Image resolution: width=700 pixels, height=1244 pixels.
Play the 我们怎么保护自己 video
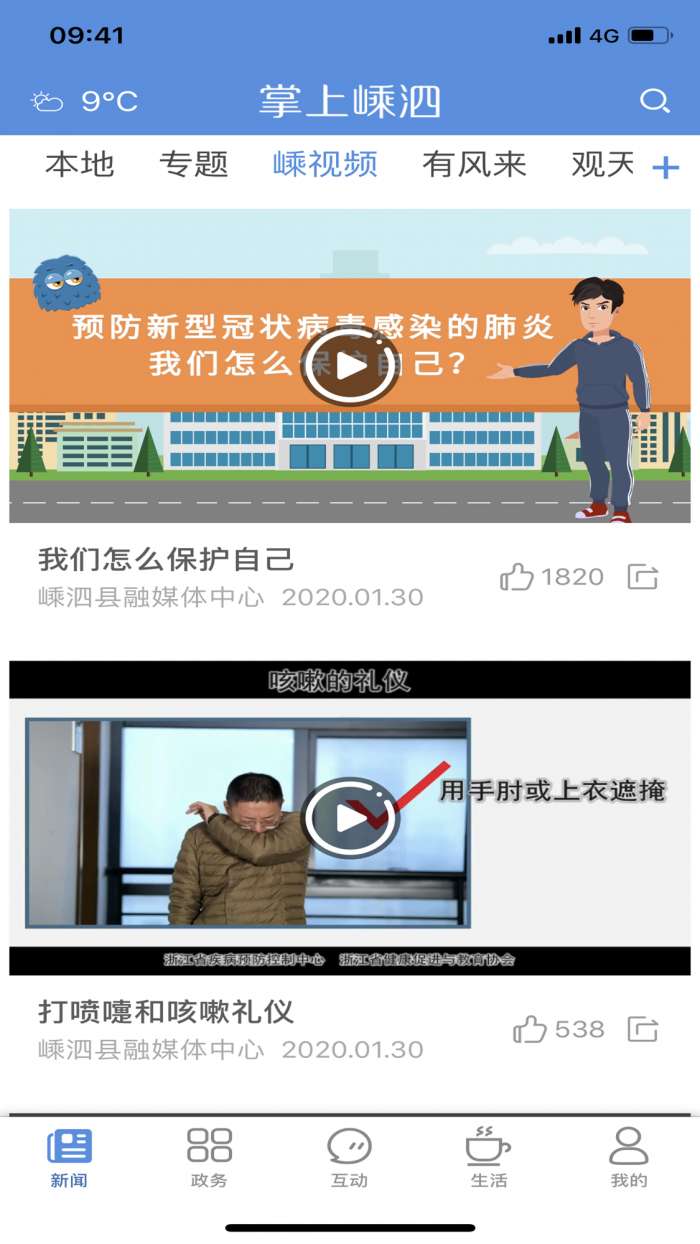point(350,366)
